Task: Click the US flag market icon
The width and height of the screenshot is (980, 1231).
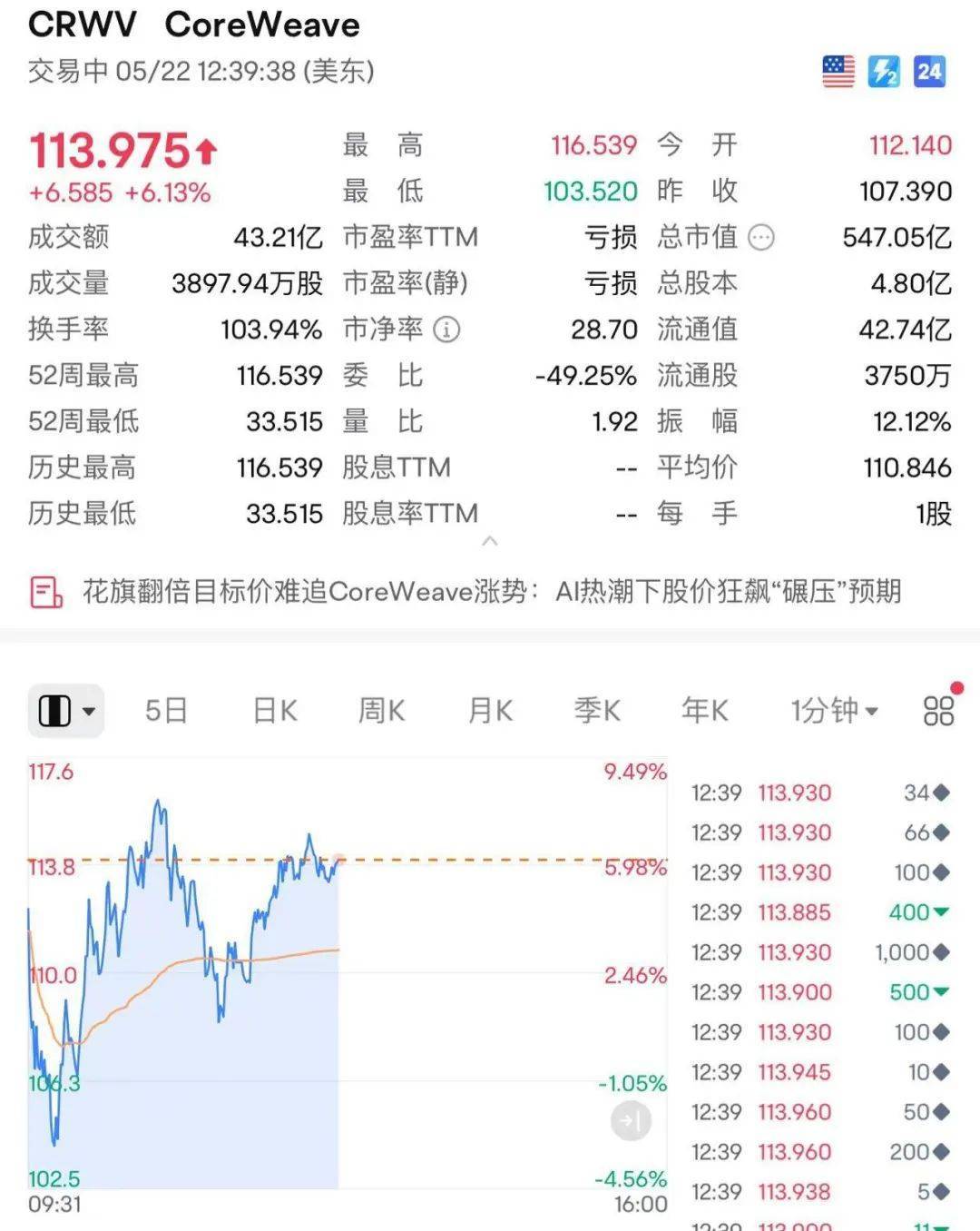Action: point(838,71)
